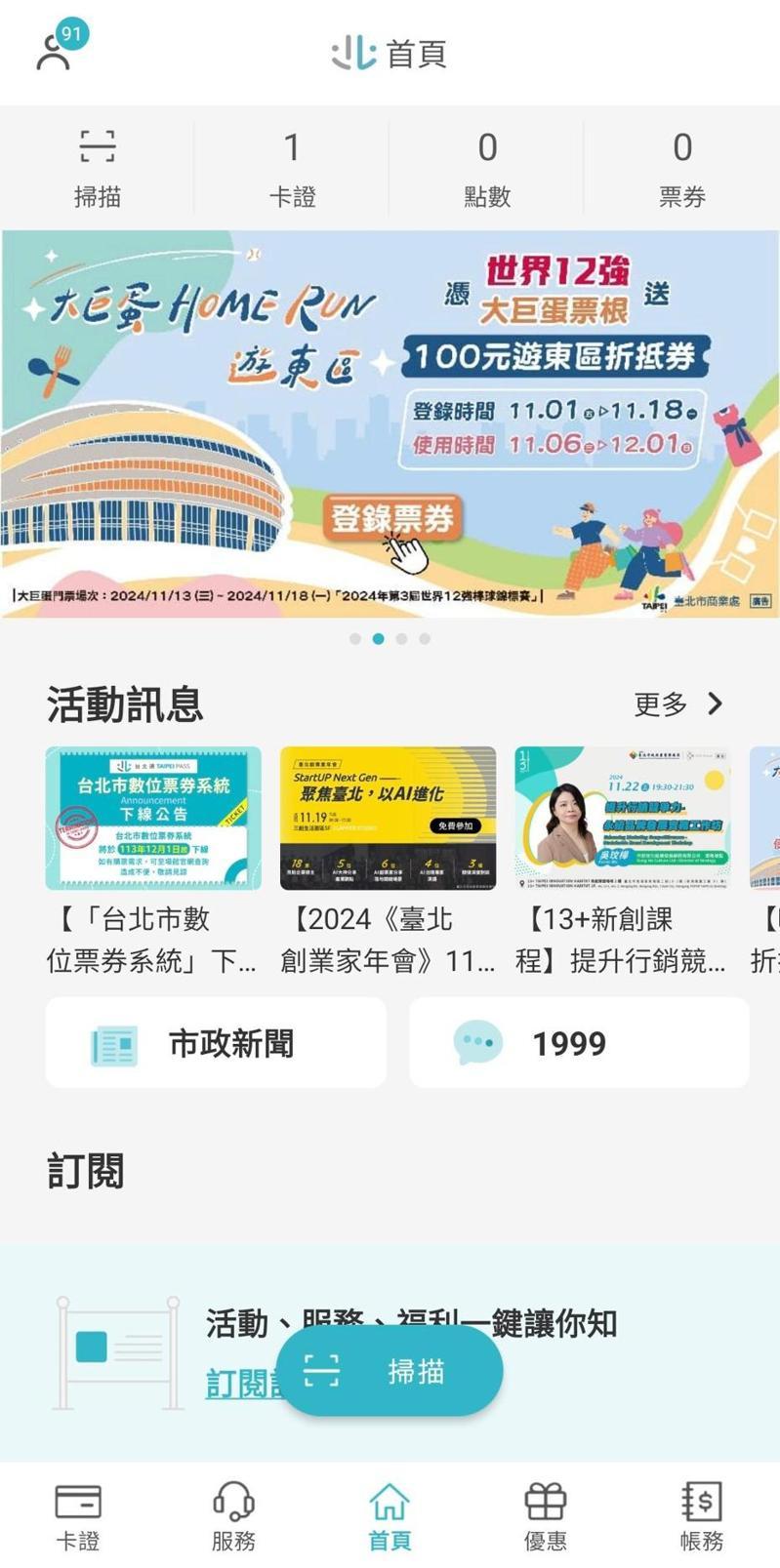Switch to the 卡證 tab
The height and width of the screenshot is (1568, 780).
[78, 1517]
